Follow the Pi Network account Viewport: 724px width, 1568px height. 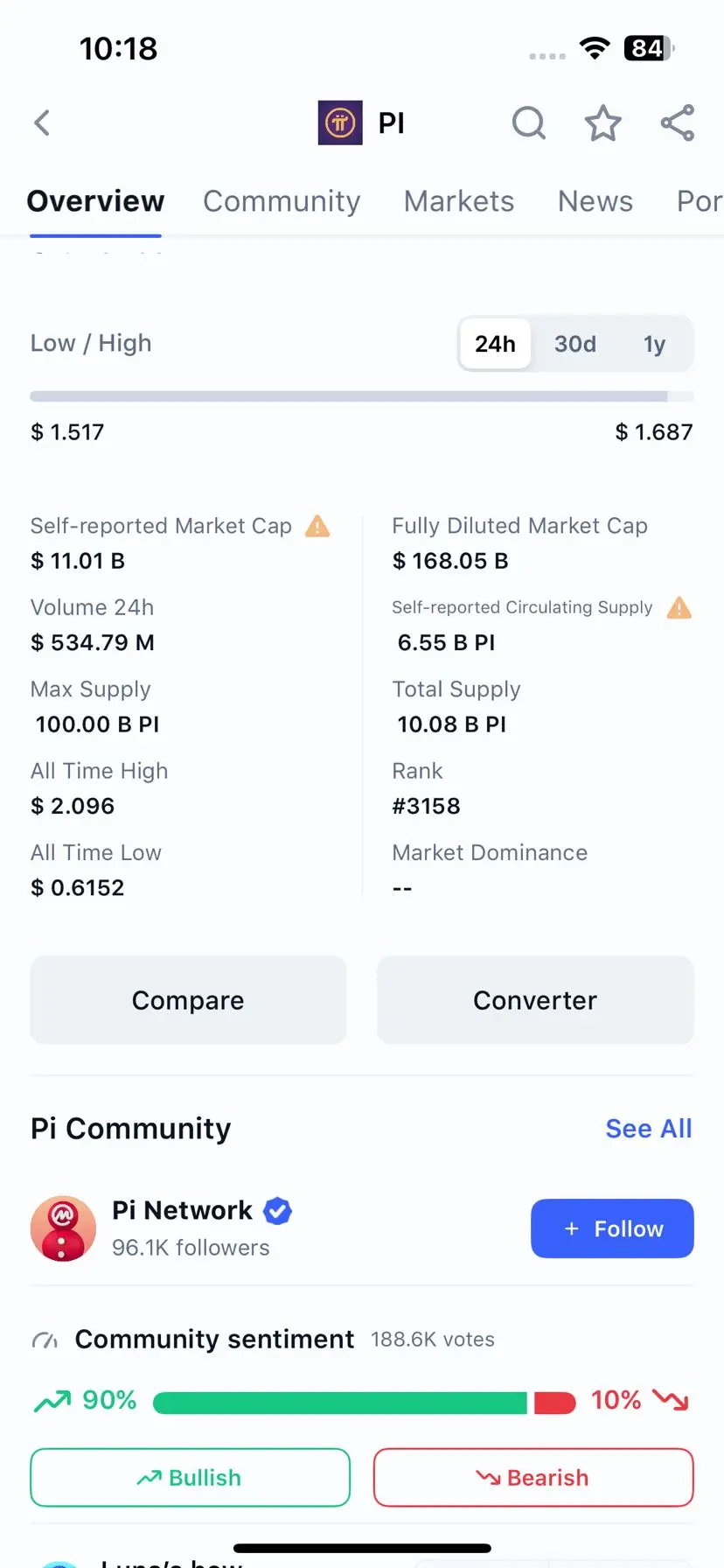[612, 1228]
